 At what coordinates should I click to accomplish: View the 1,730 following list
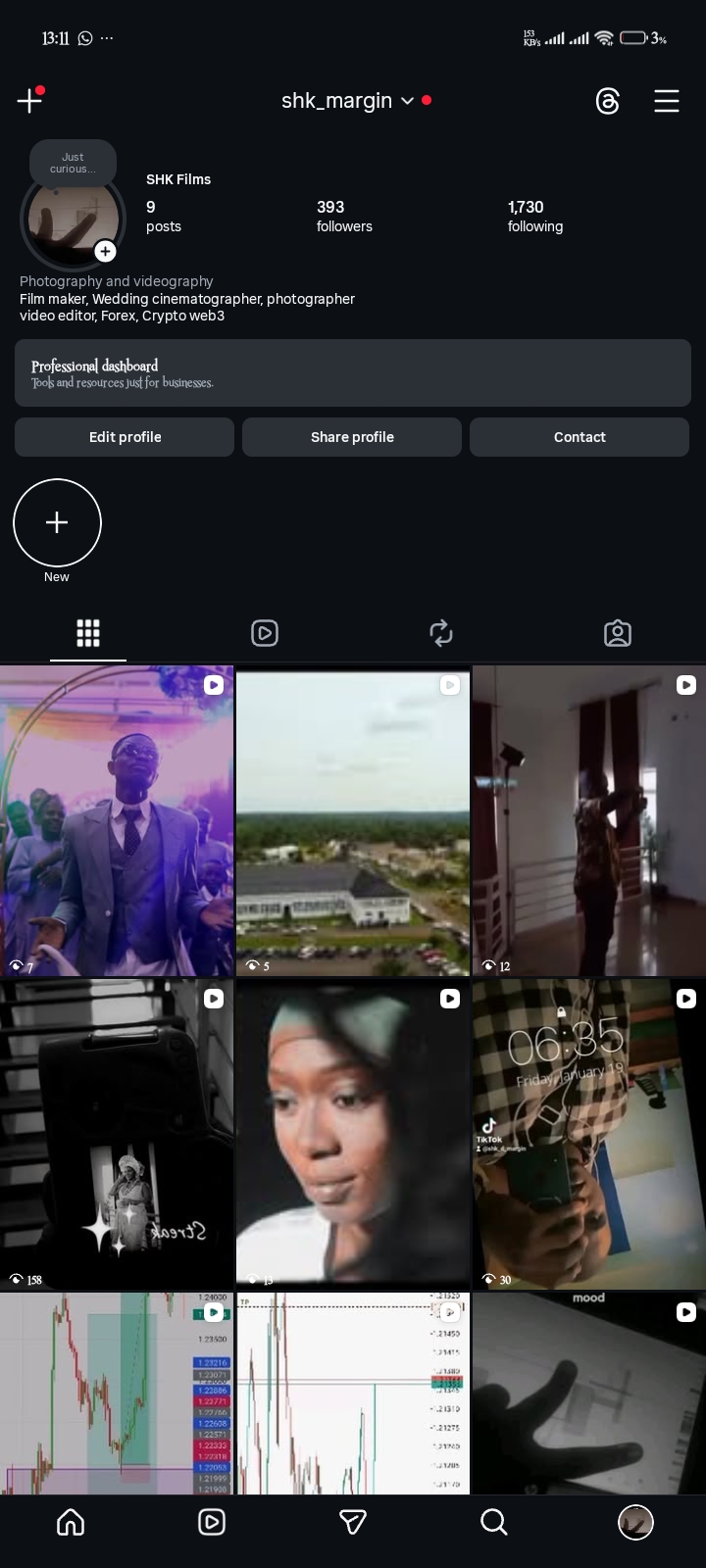click(x=535, y=216)
